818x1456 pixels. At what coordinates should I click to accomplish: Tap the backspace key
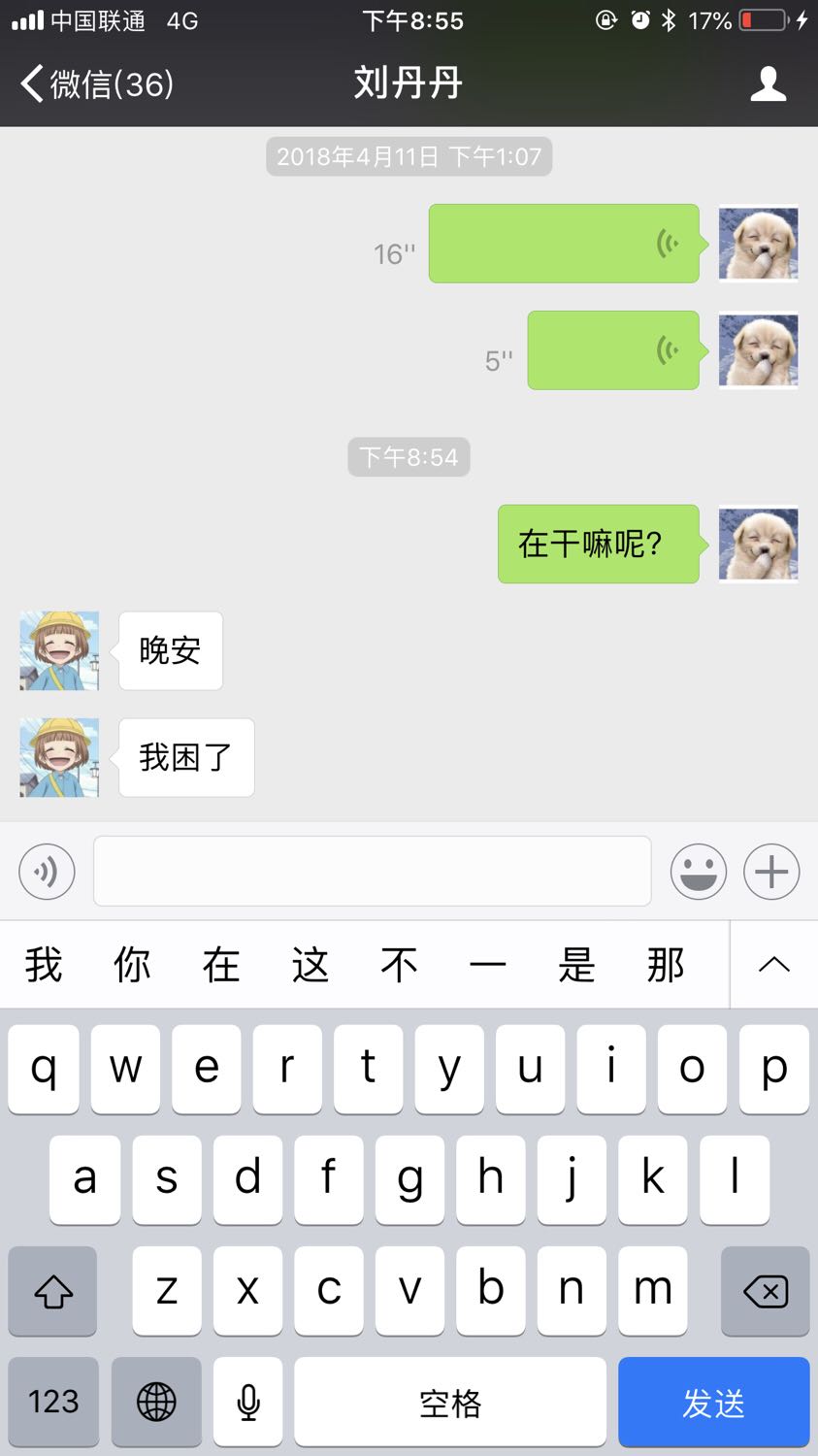point(765,1291)
